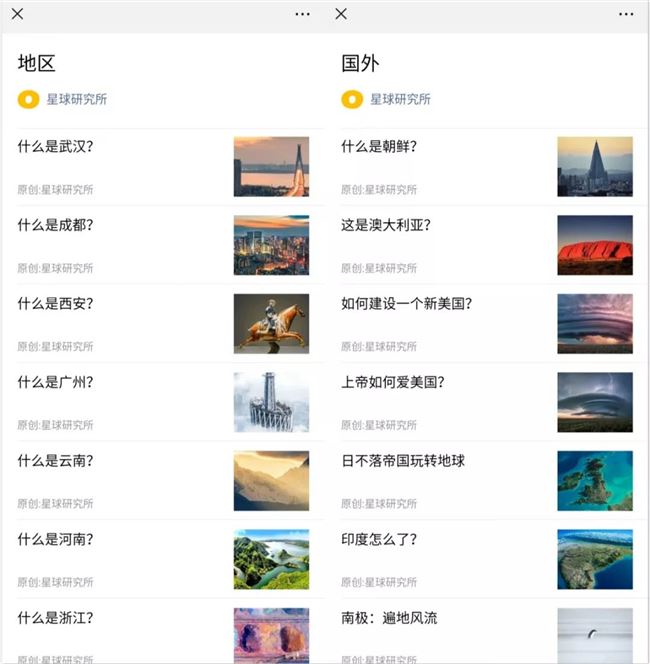The height and width of the screenshot is (664, 650).
Task: View the article 什么是云南?
Action: (x=56, y=460)
